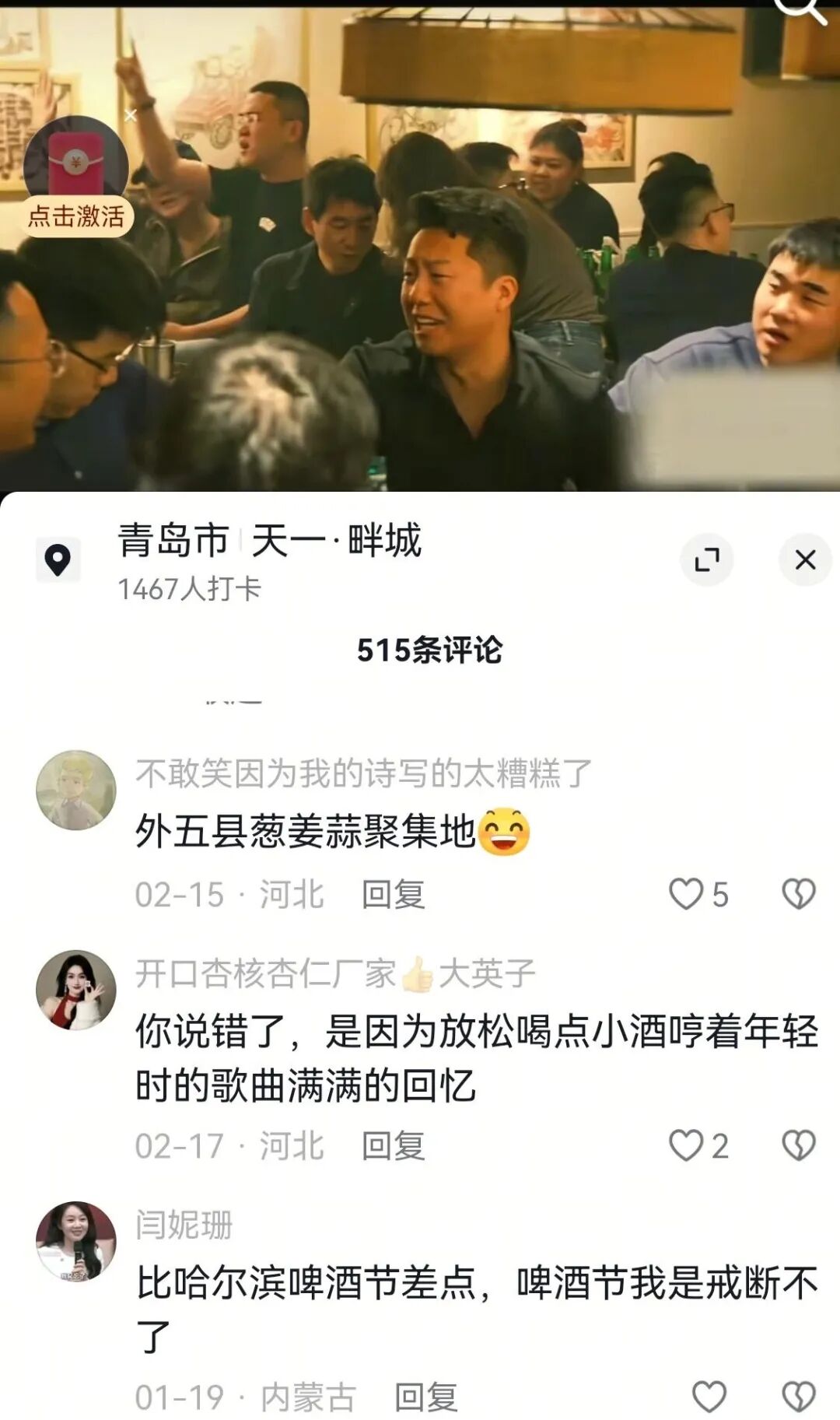Open location 青岛市 天一·畔城
This screenshot has width=840, height=1420.
click(268, 541)
